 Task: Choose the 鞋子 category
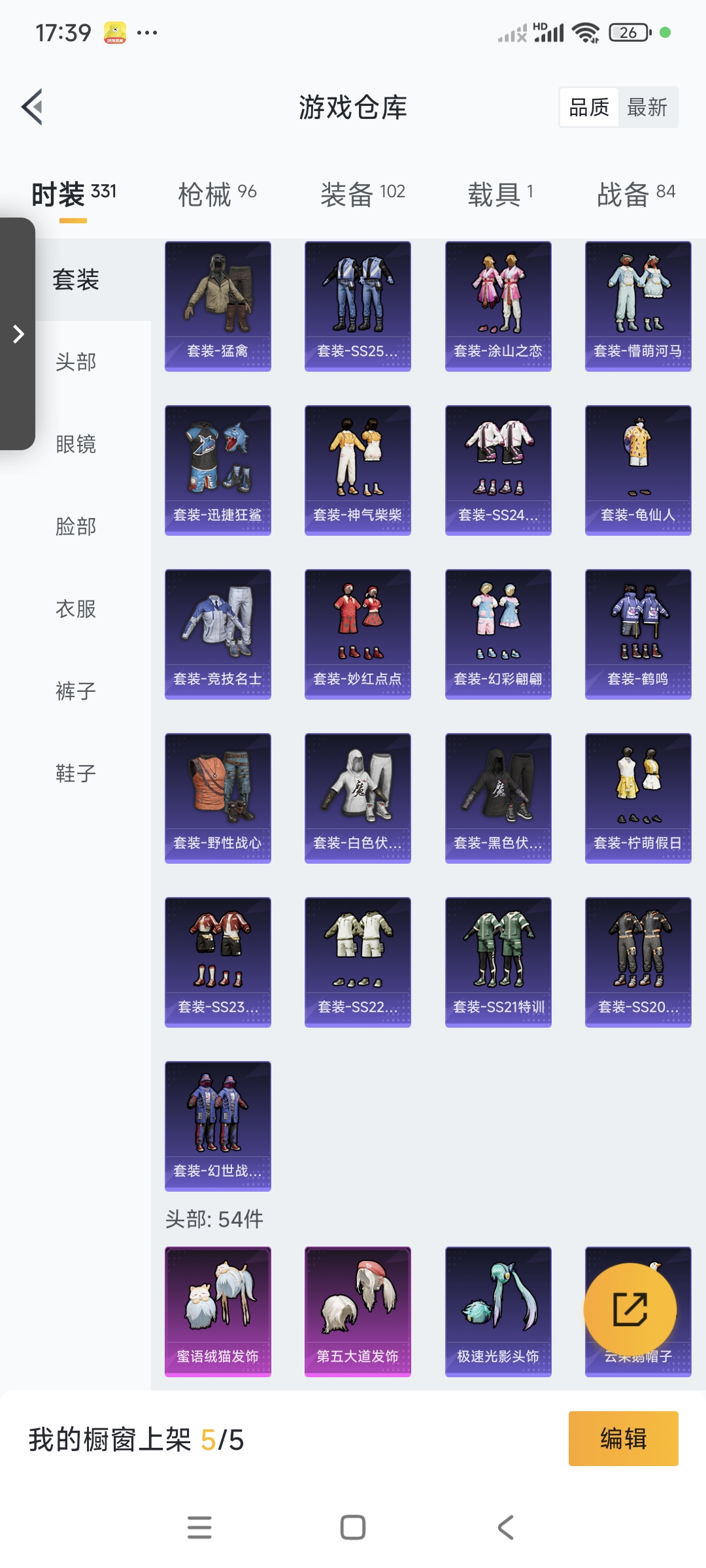(x=76, y=773)
